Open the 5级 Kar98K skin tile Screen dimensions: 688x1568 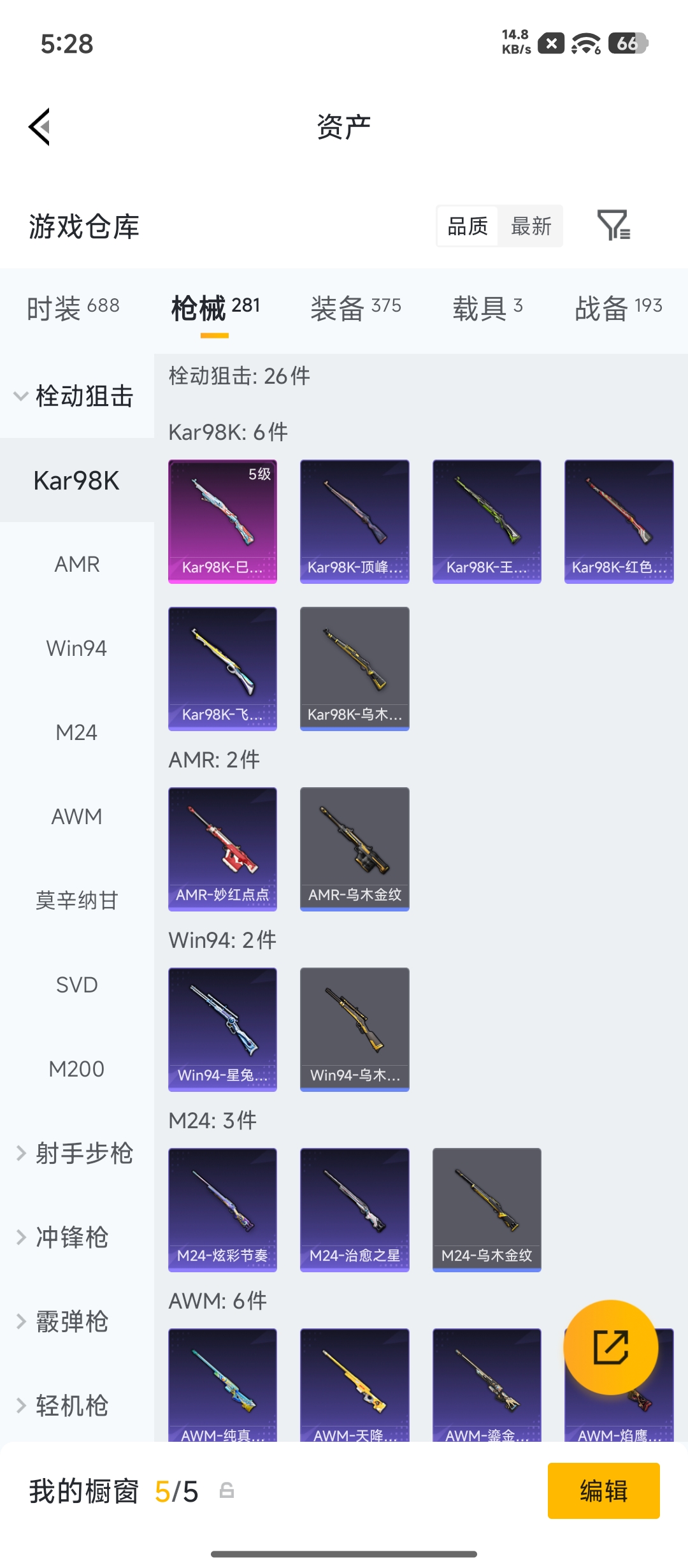pos(222,521)
